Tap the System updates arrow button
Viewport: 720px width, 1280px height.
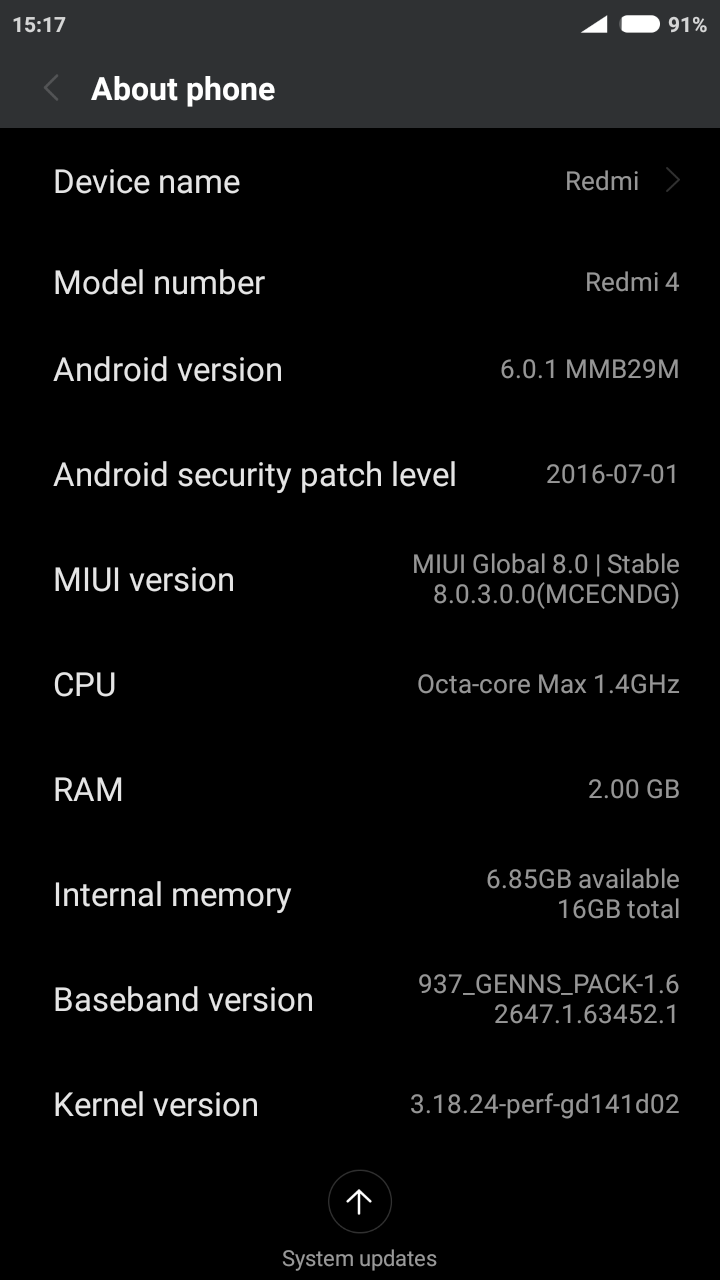tap(359, 1201)
